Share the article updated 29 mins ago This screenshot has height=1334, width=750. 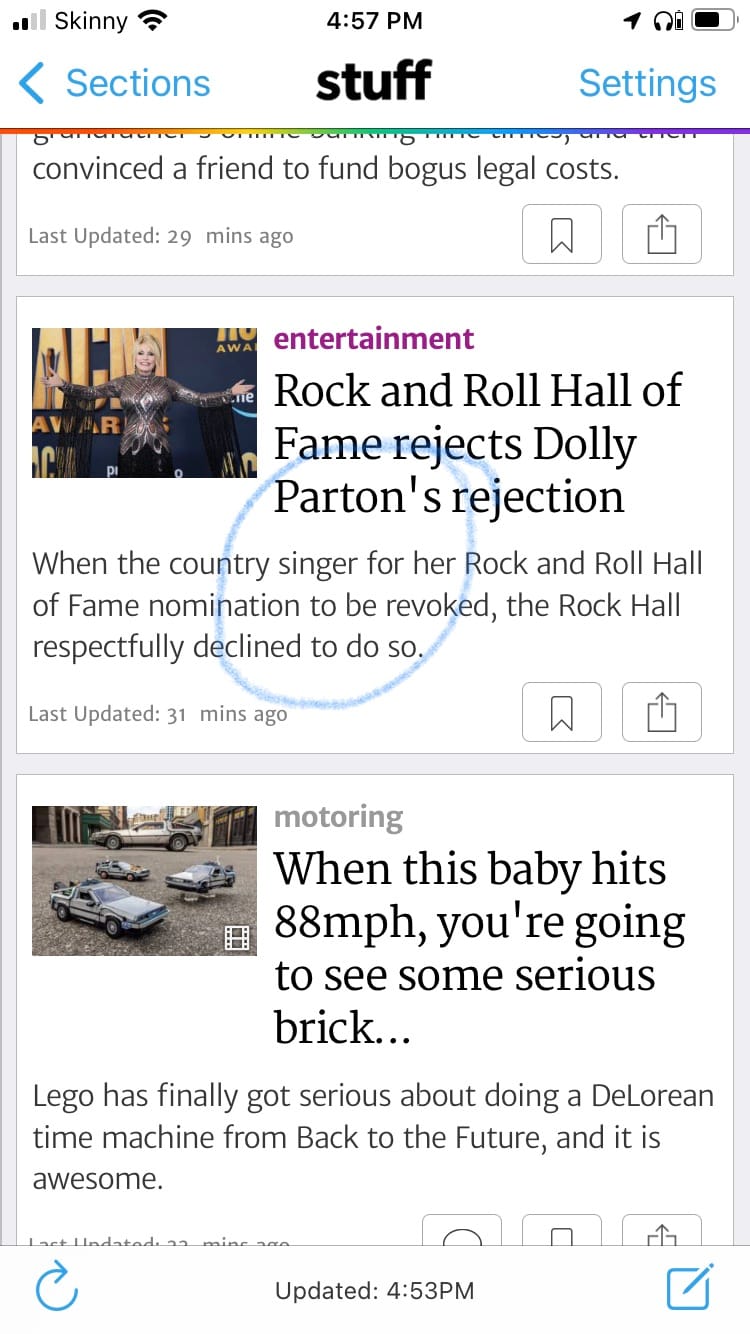(x=661, y=234)
